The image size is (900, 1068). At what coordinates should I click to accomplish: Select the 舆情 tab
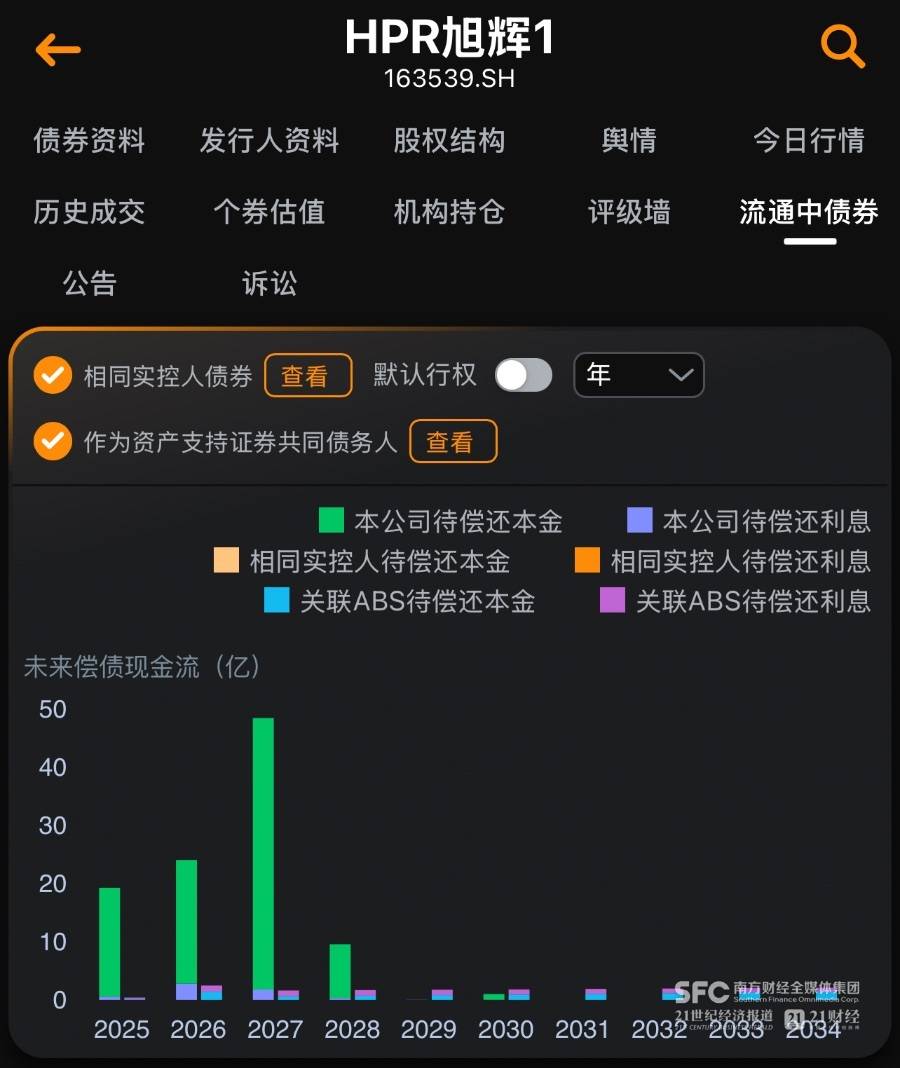click(627, 141)
